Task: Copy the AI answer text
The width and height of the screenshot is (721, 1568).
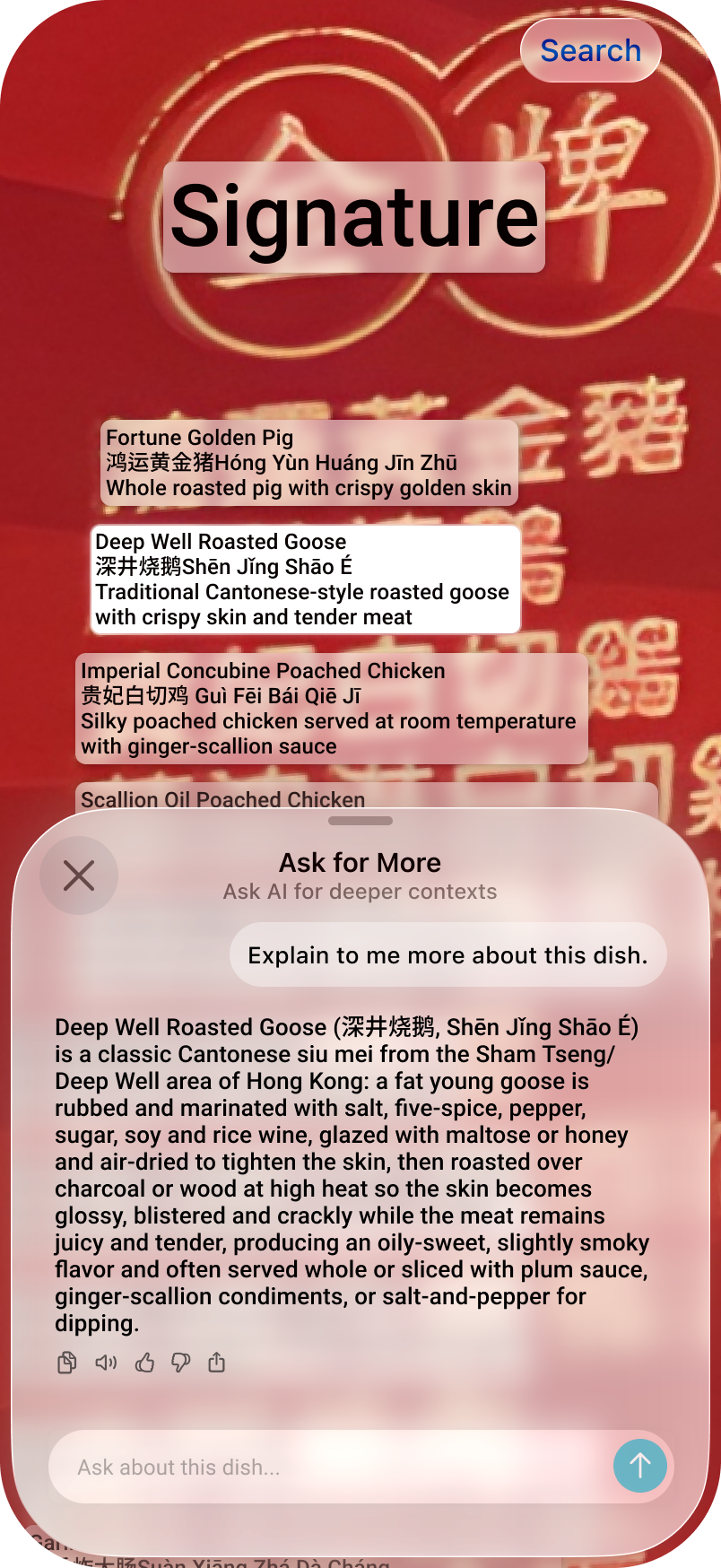Action: (x=67, y=1363)
